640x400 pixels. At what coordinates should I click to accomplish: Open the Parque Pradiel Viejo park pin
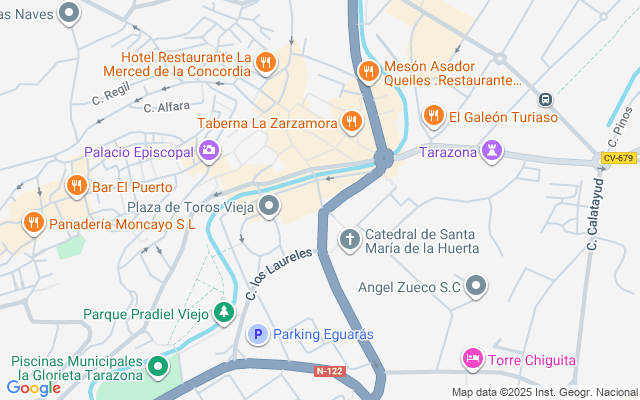click(224, 313)
